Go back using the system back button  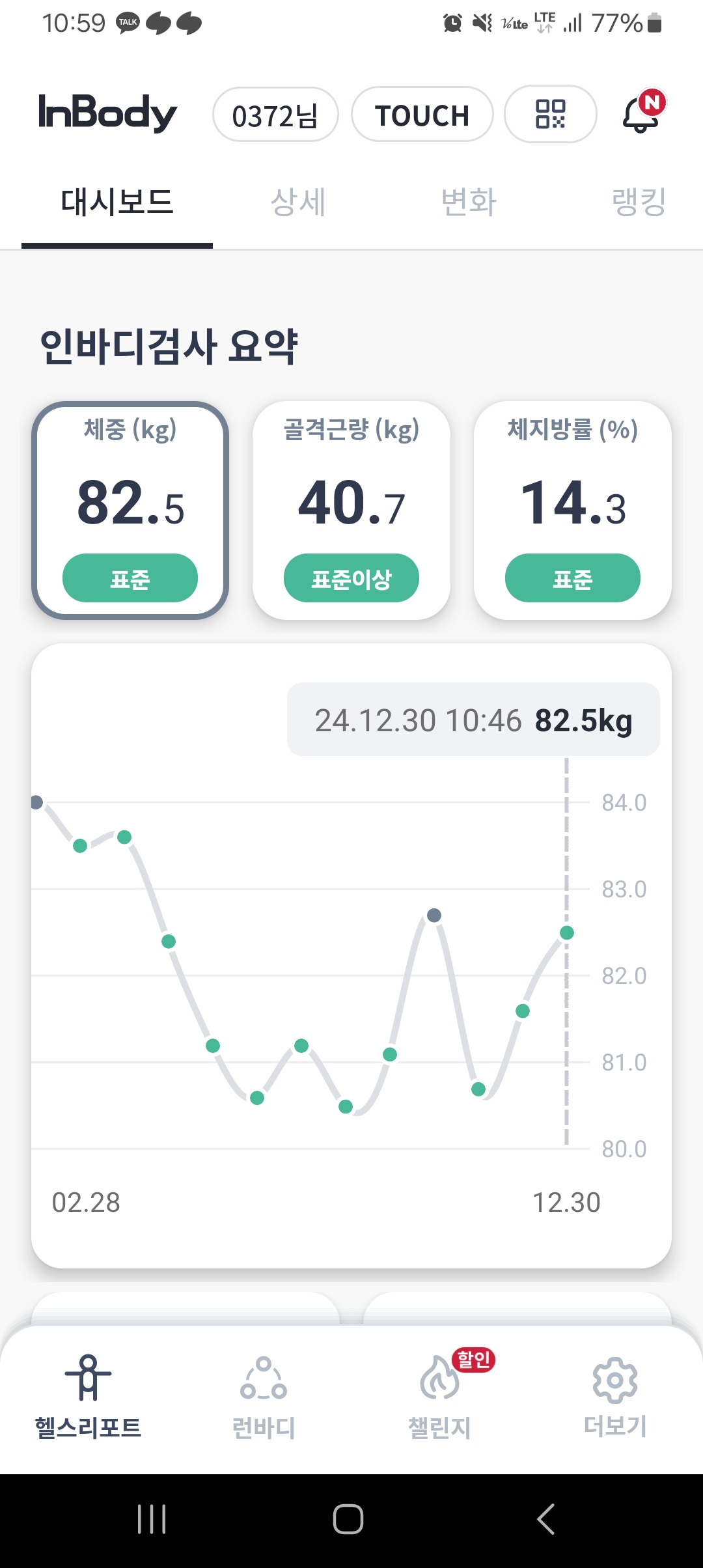click(x=545, y=1519)
